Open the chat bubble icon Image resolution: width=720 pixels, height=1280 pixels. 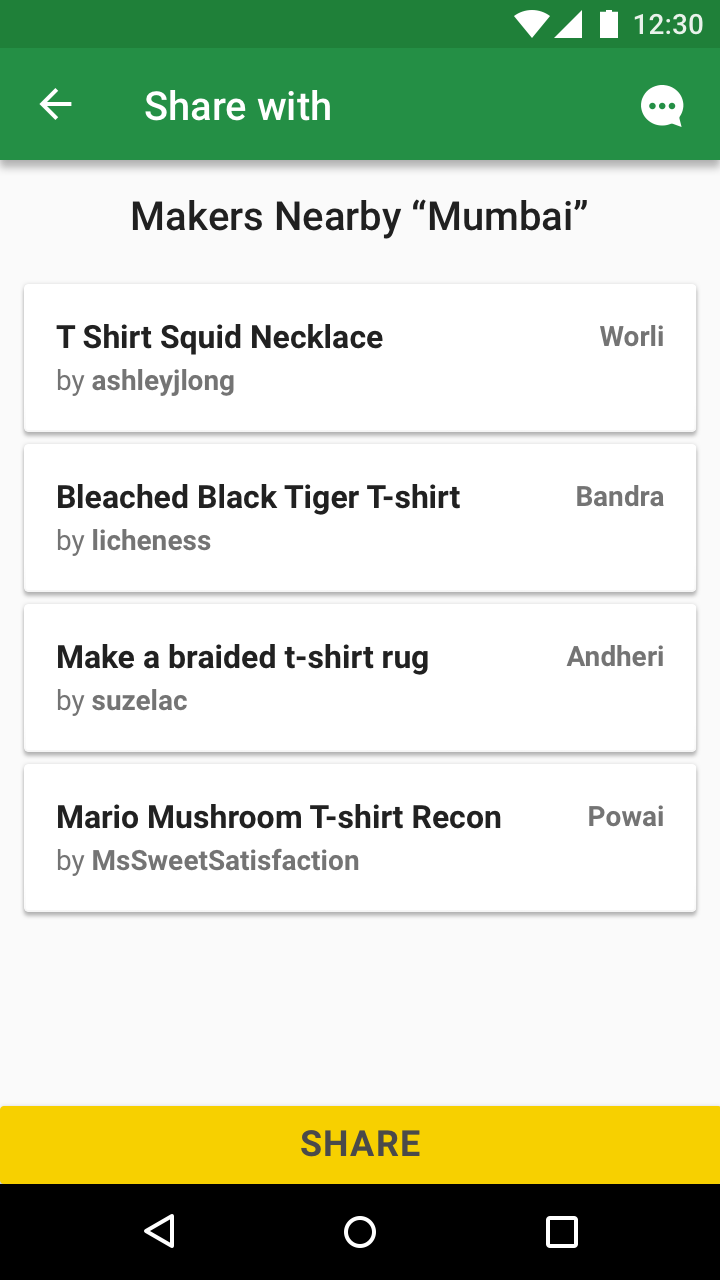(661, 106)
